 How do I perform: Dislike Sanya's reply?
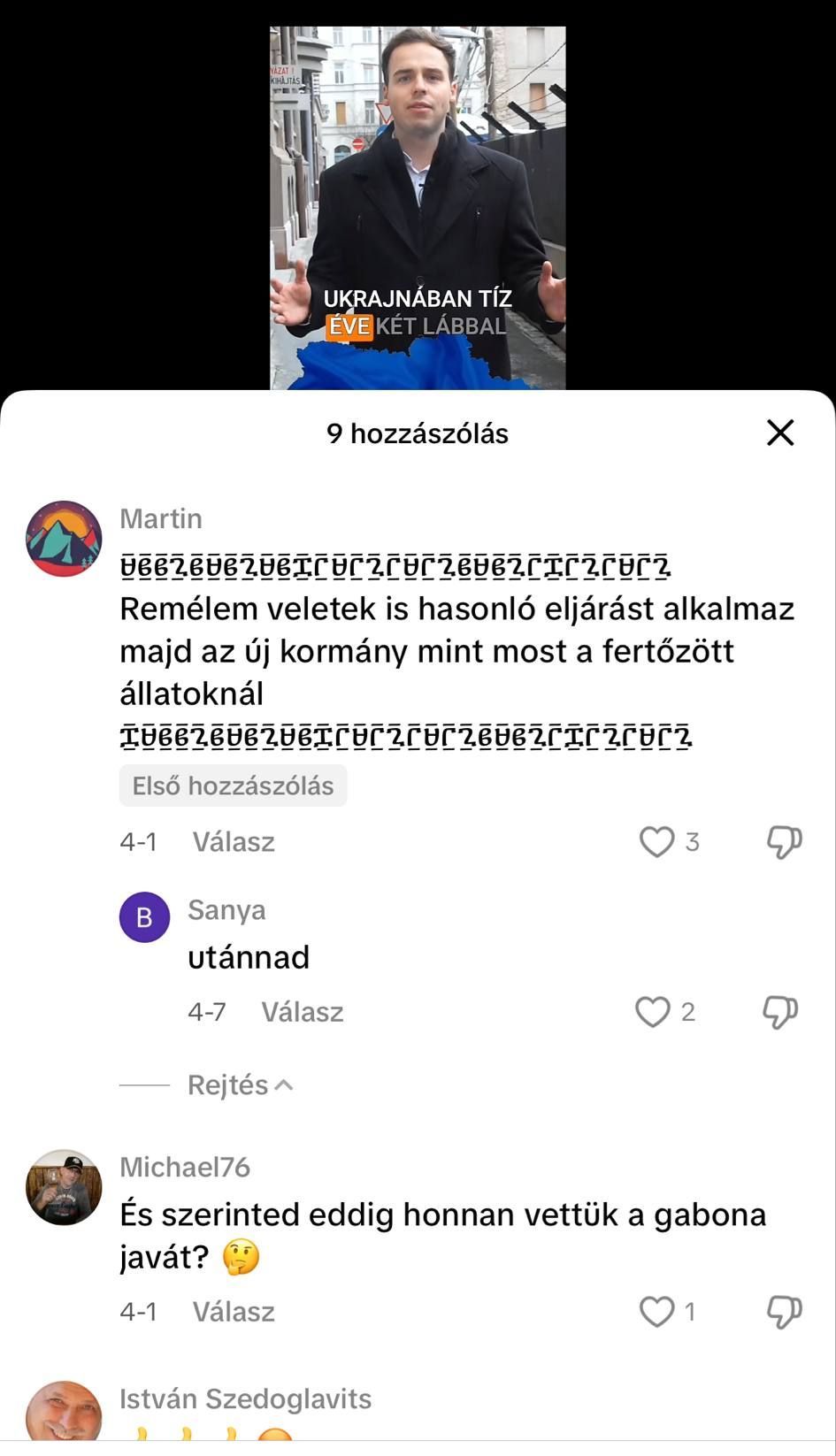point(780,1012)
